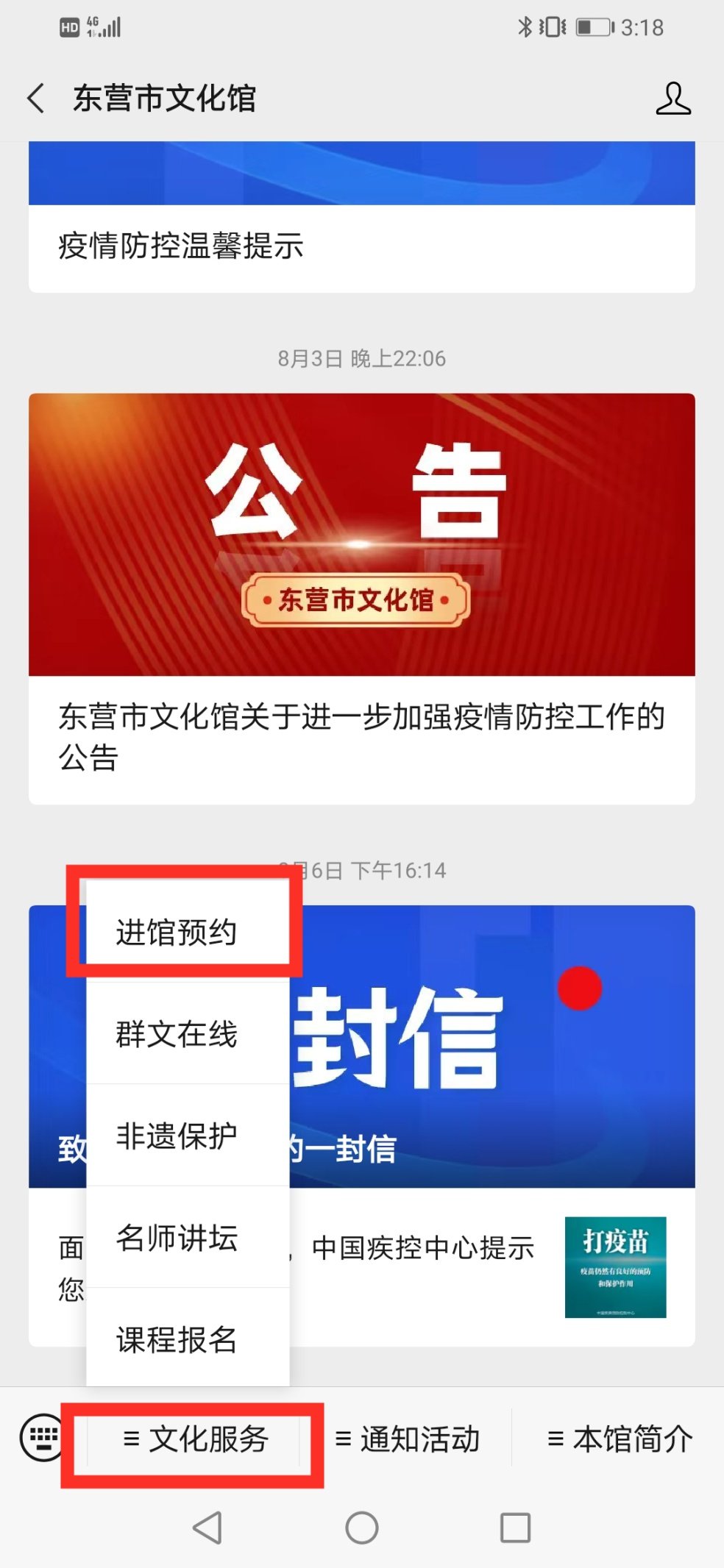The image size is (724, 1568).
Task: Expand the 本馆简介 bottom menu
Action: (620, 1439)
